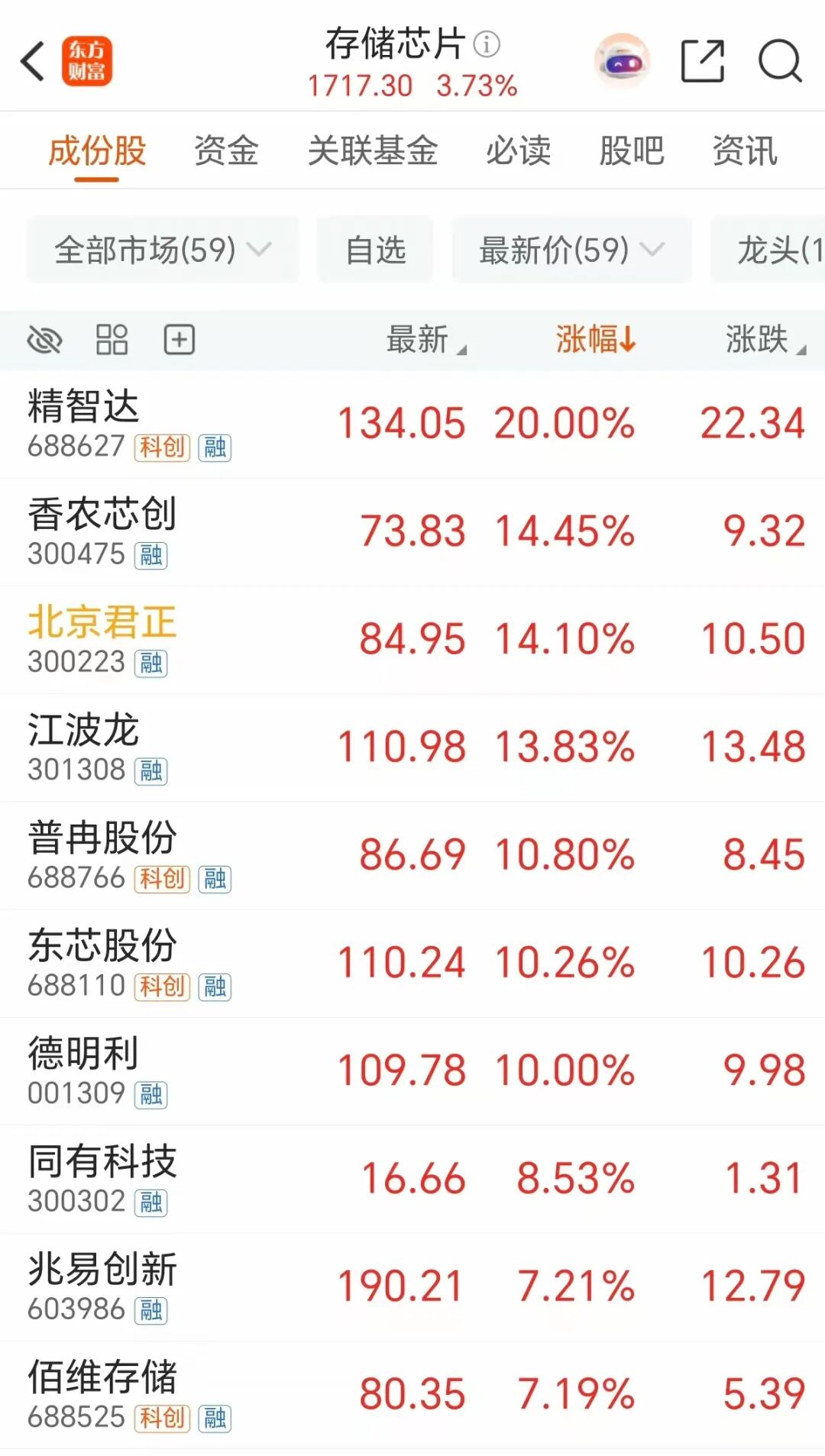Expand the 最新价(59) dropdown
825x1456 pixels.
(571, 250)
